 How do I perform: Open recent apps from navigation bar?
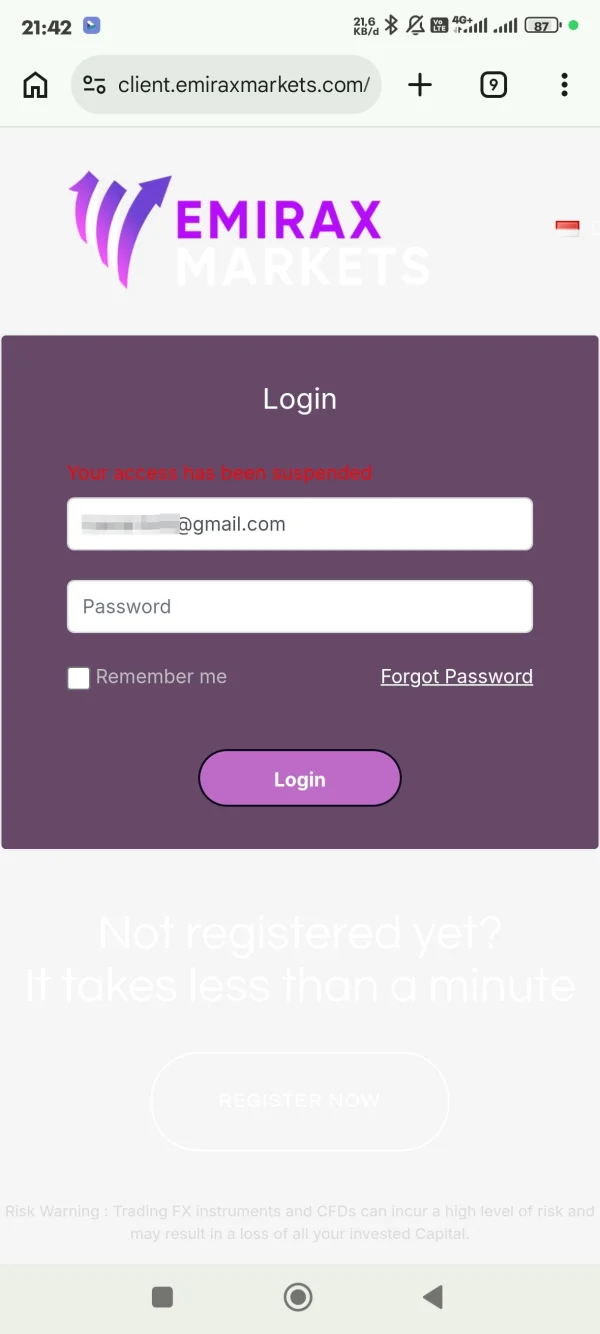click(162, 1297)
